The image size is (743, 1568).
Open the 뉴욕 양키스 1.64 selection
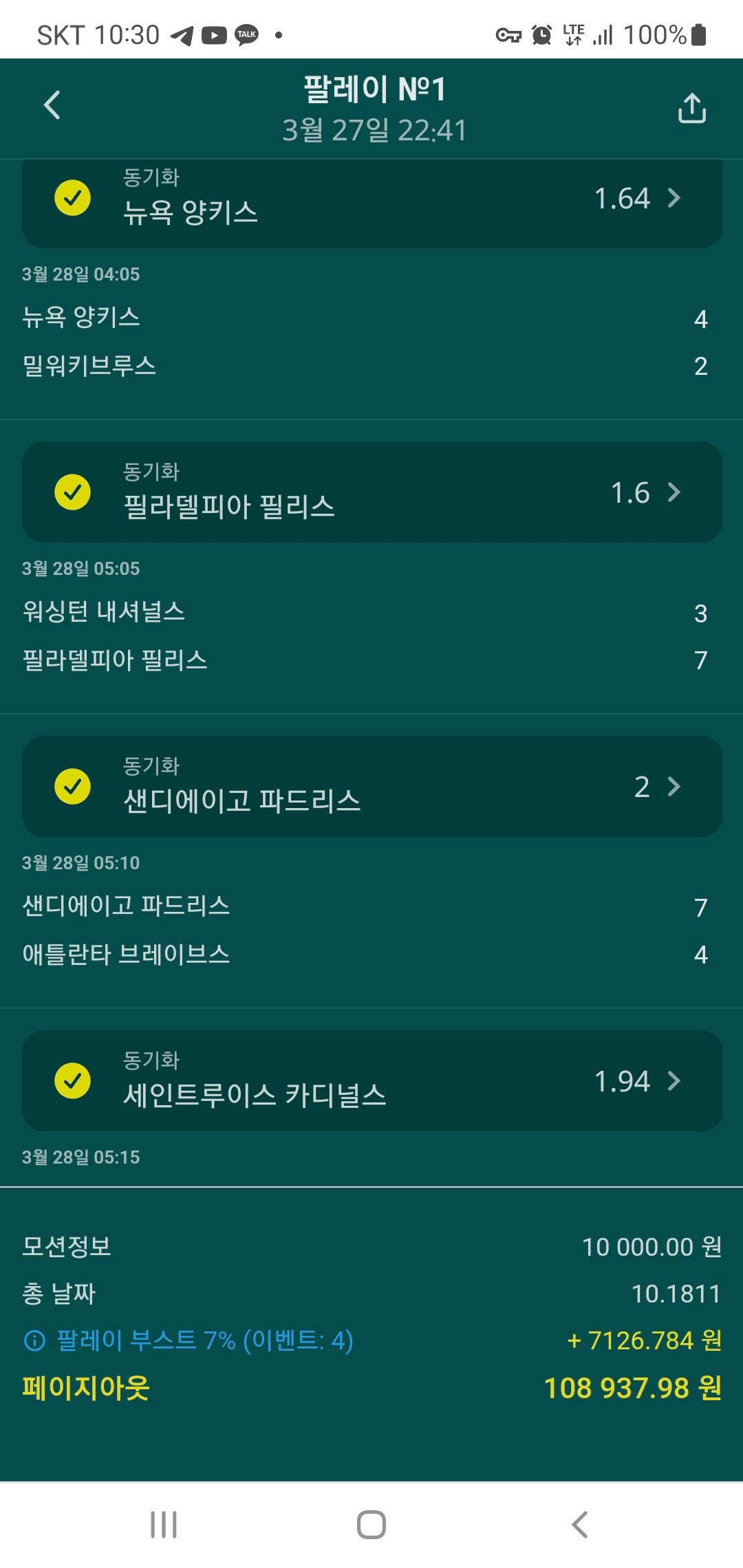(x=371, y=199)
